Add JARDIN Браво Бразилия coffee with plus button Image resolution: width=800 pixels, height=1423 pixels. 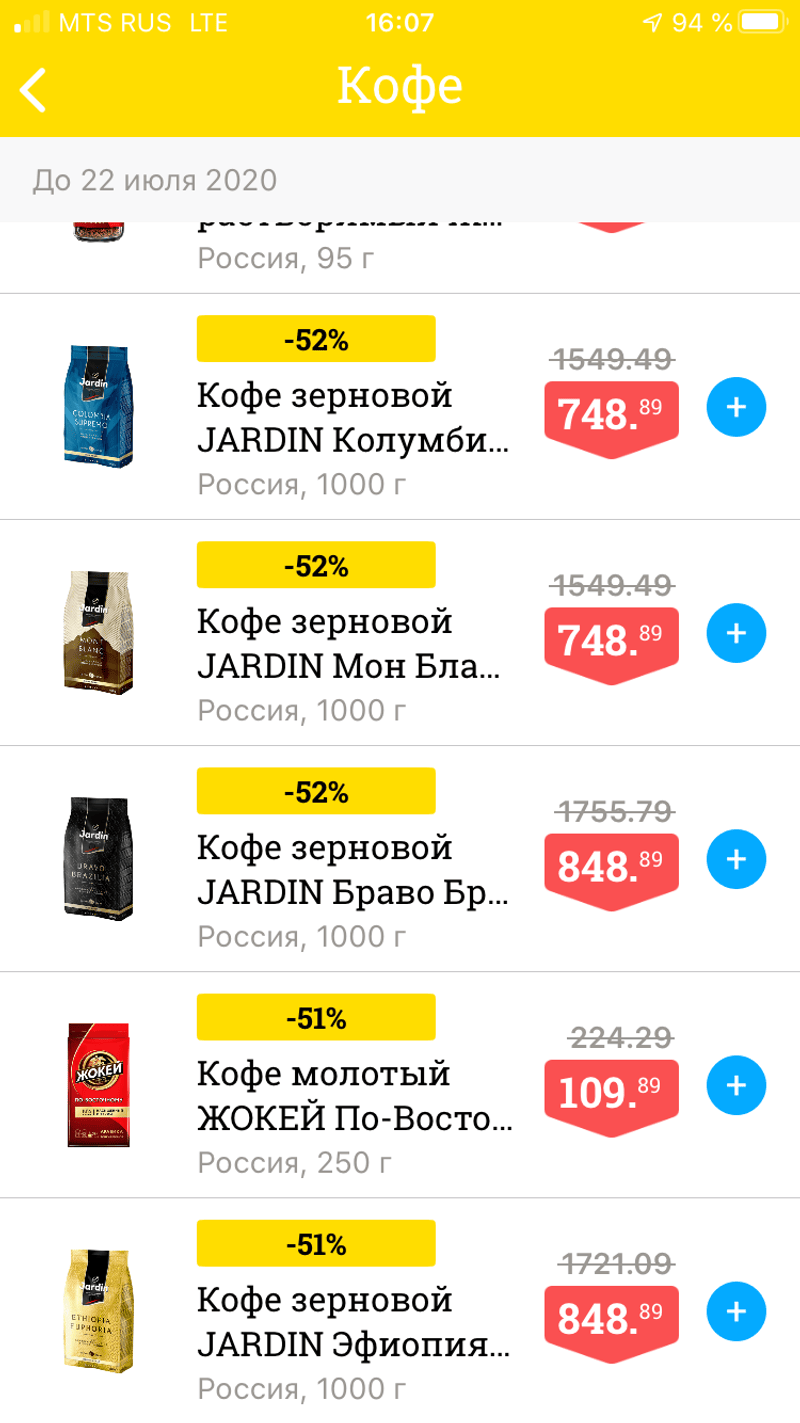tap(736, 859)
